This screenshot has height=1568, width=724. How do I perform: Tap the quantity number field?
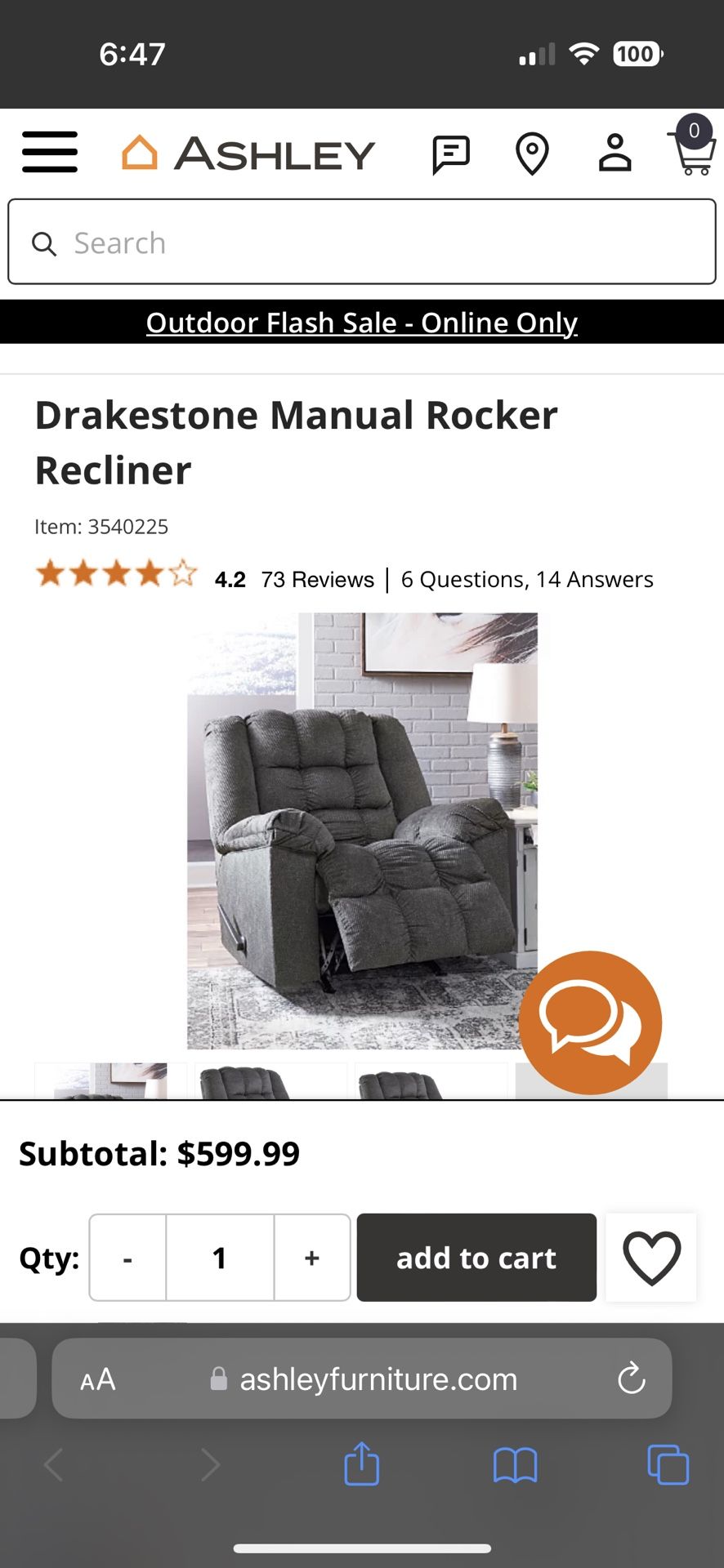[x=219, y=1258]
